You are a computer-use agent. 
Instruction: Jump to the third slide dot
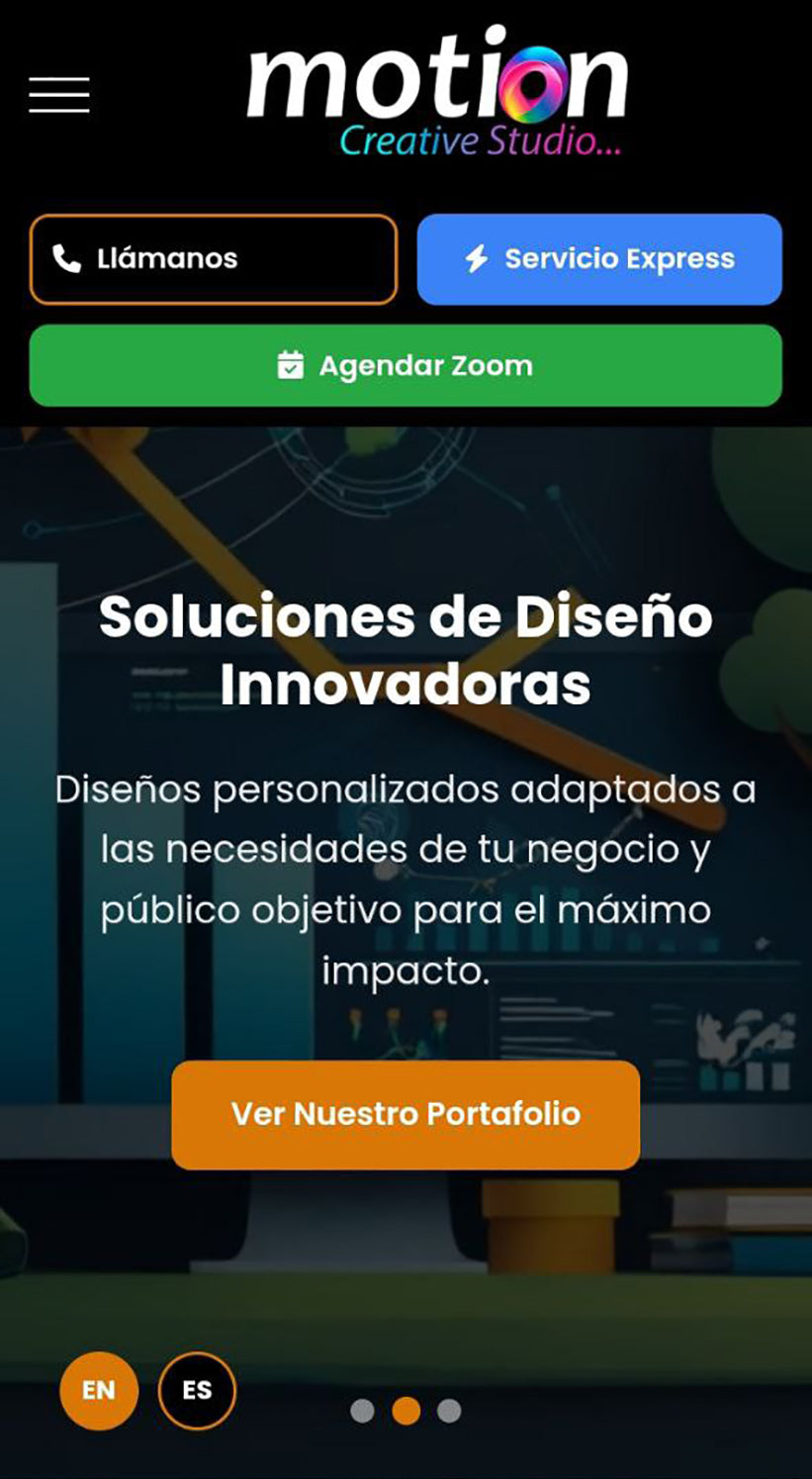click(x=449, y=1411)
